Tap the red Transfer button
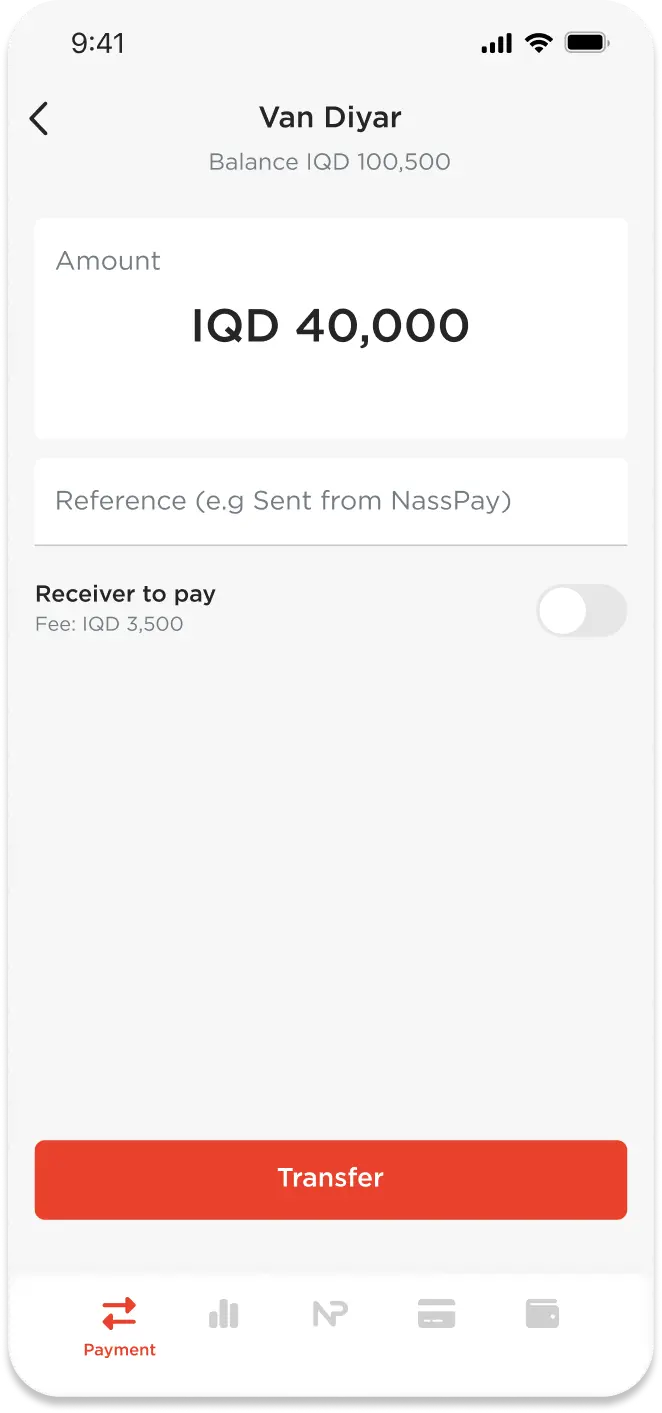662x1413 pixels. point(330,1179)
